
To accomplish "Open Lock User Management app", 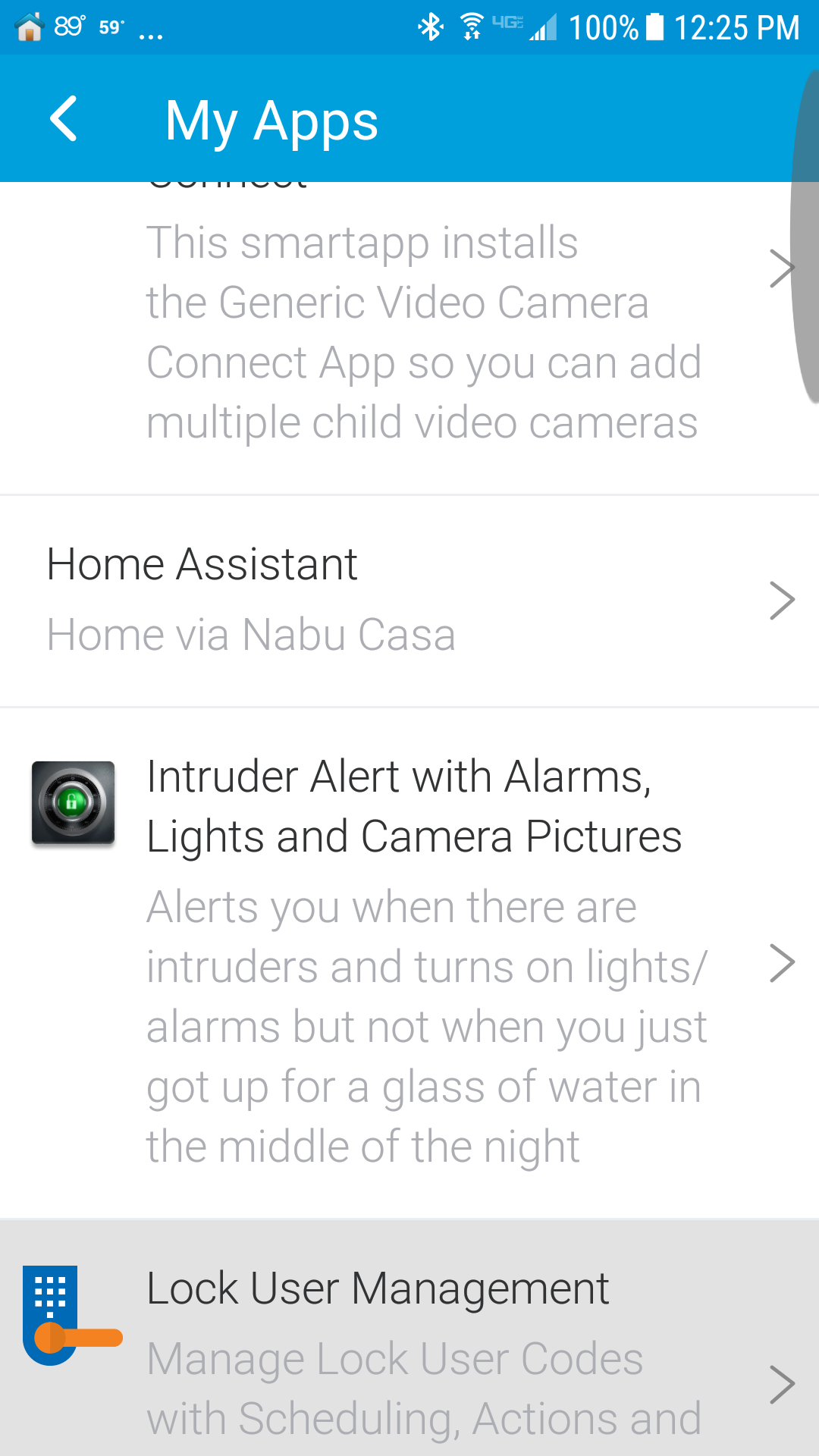I will tap(409, 1338).
